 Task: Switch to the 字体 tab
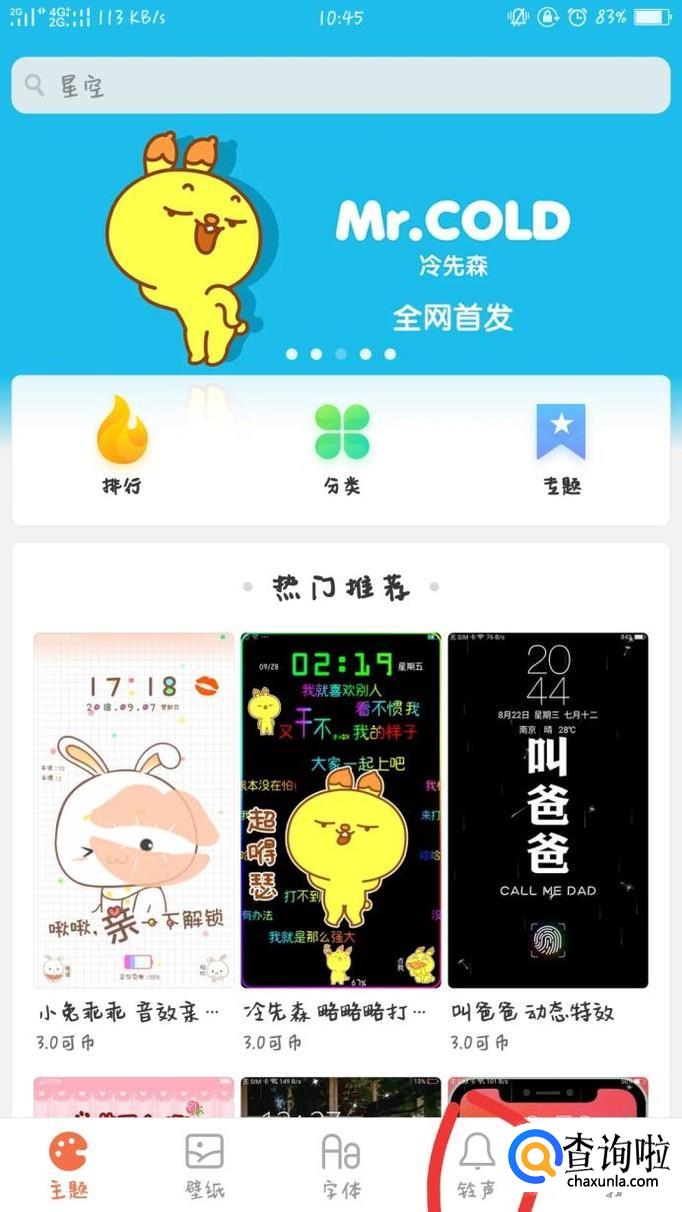[x=340, y=1165]
